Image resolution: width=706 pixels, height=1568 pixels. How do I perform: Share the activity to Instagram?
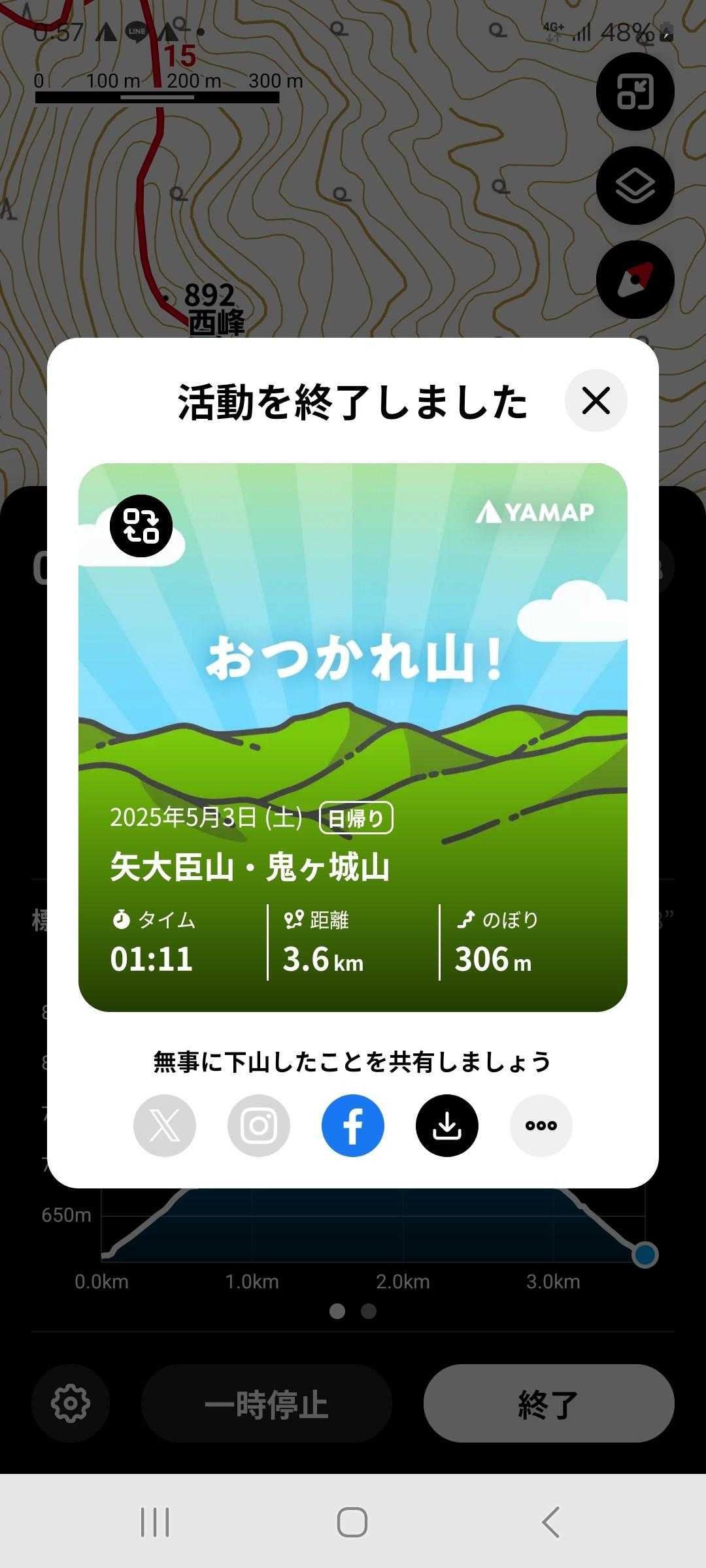(x=259, y=1126)
